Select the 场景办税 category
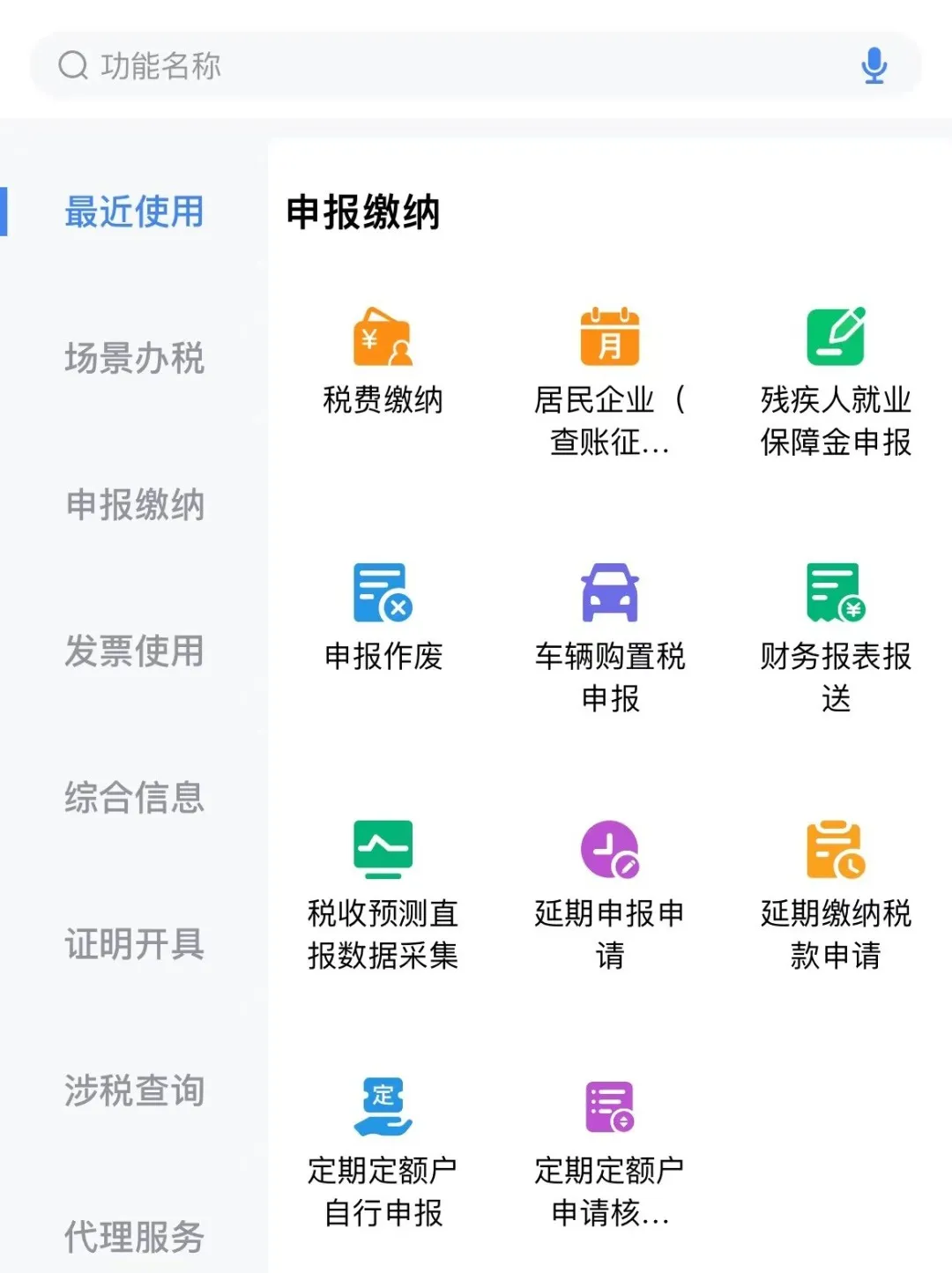The height and width of the screenshot is (1273, 952). pyautogui.click(x=134, y=359)
